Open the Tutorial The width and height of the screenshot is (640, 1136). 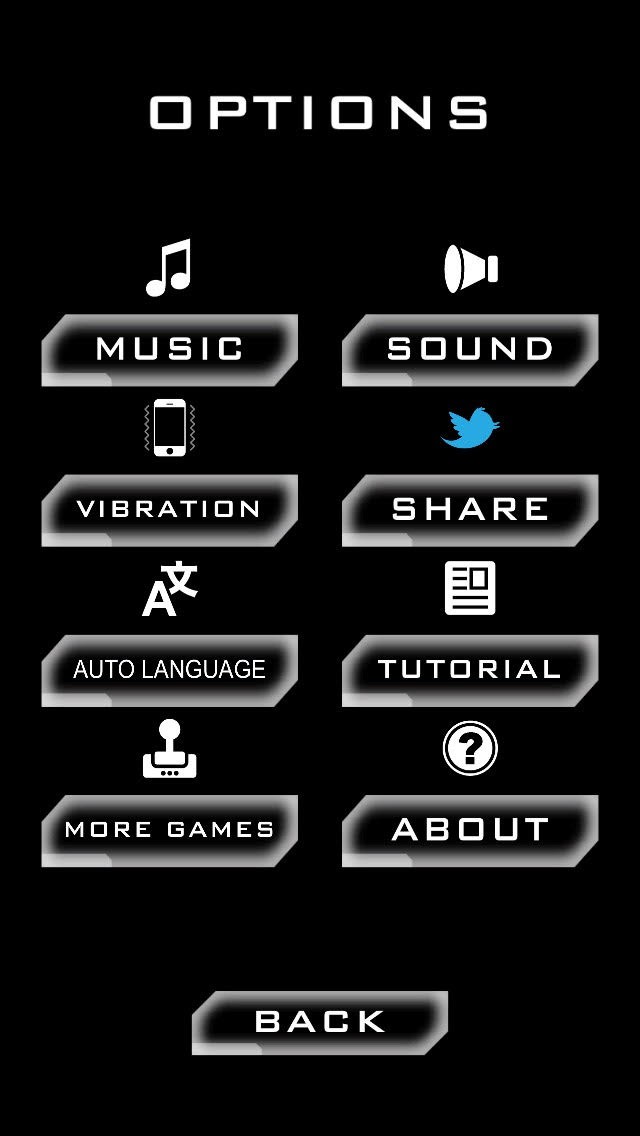pyautogui.click(x=470, y=669)
